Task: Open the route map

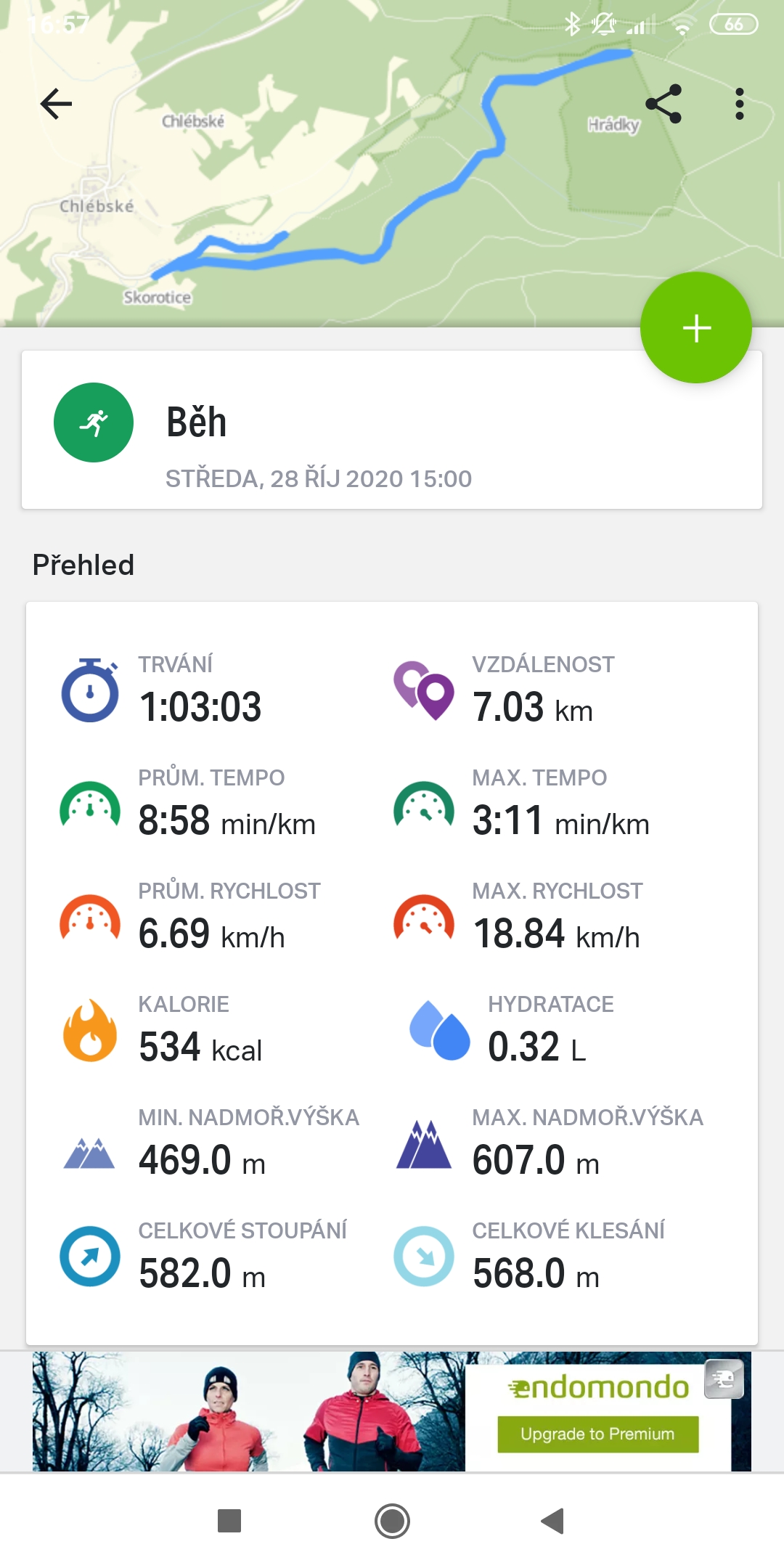Action: coord(392,163)
